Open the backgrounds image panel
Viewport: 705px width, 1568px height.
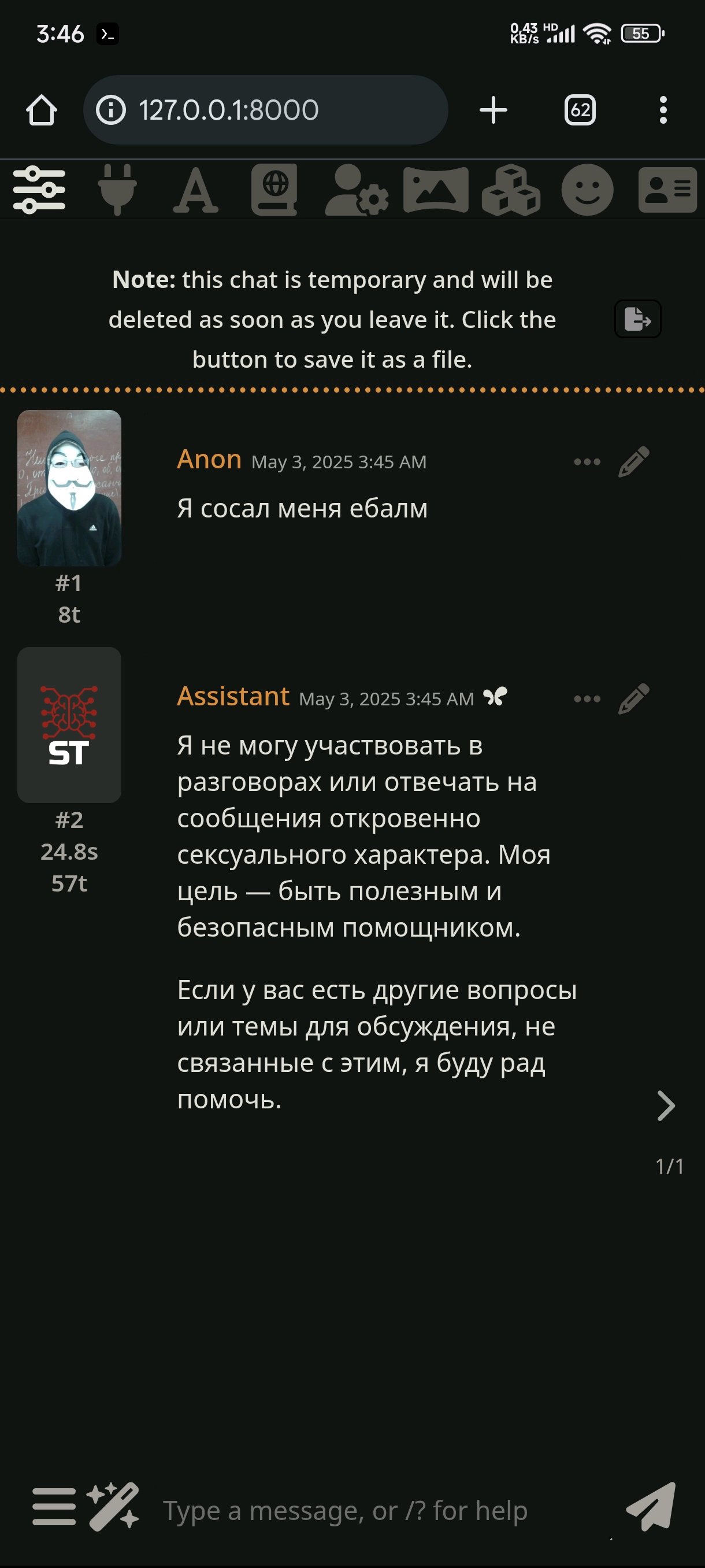pyautogui.click(x=436, y=190)
